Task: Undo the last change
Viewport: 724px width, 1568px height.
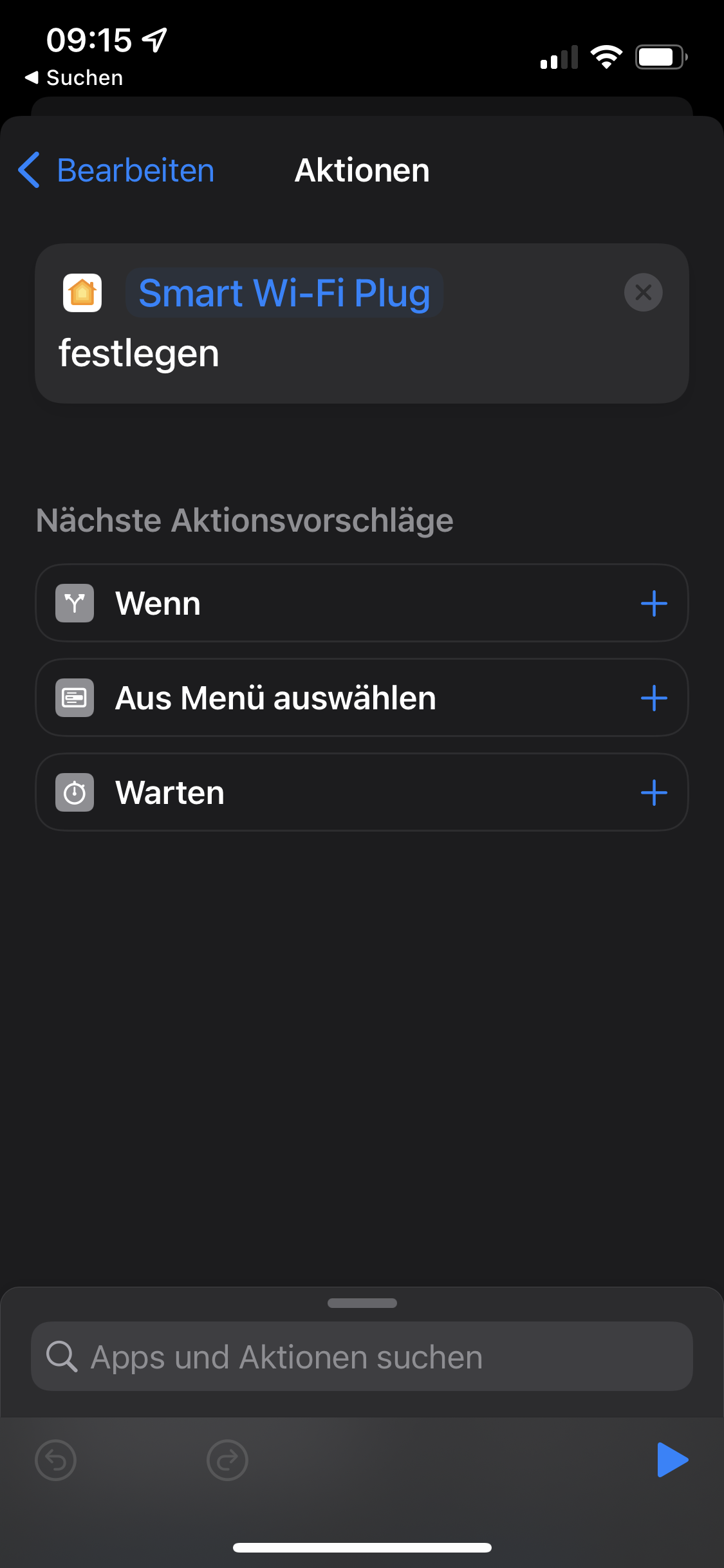Action: pos(56,1460)
